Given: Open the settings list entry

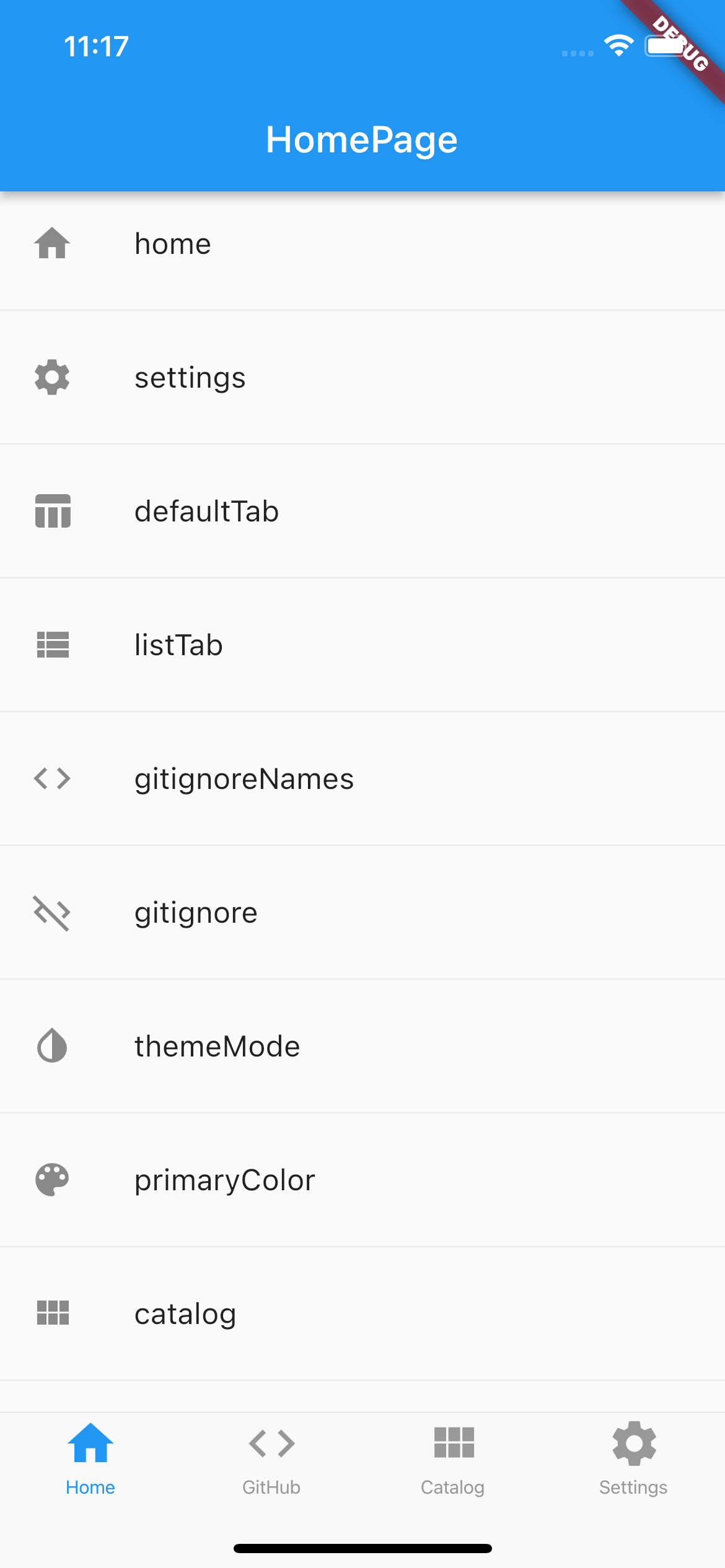Looking at the screenshot, I should click(362, 377).
